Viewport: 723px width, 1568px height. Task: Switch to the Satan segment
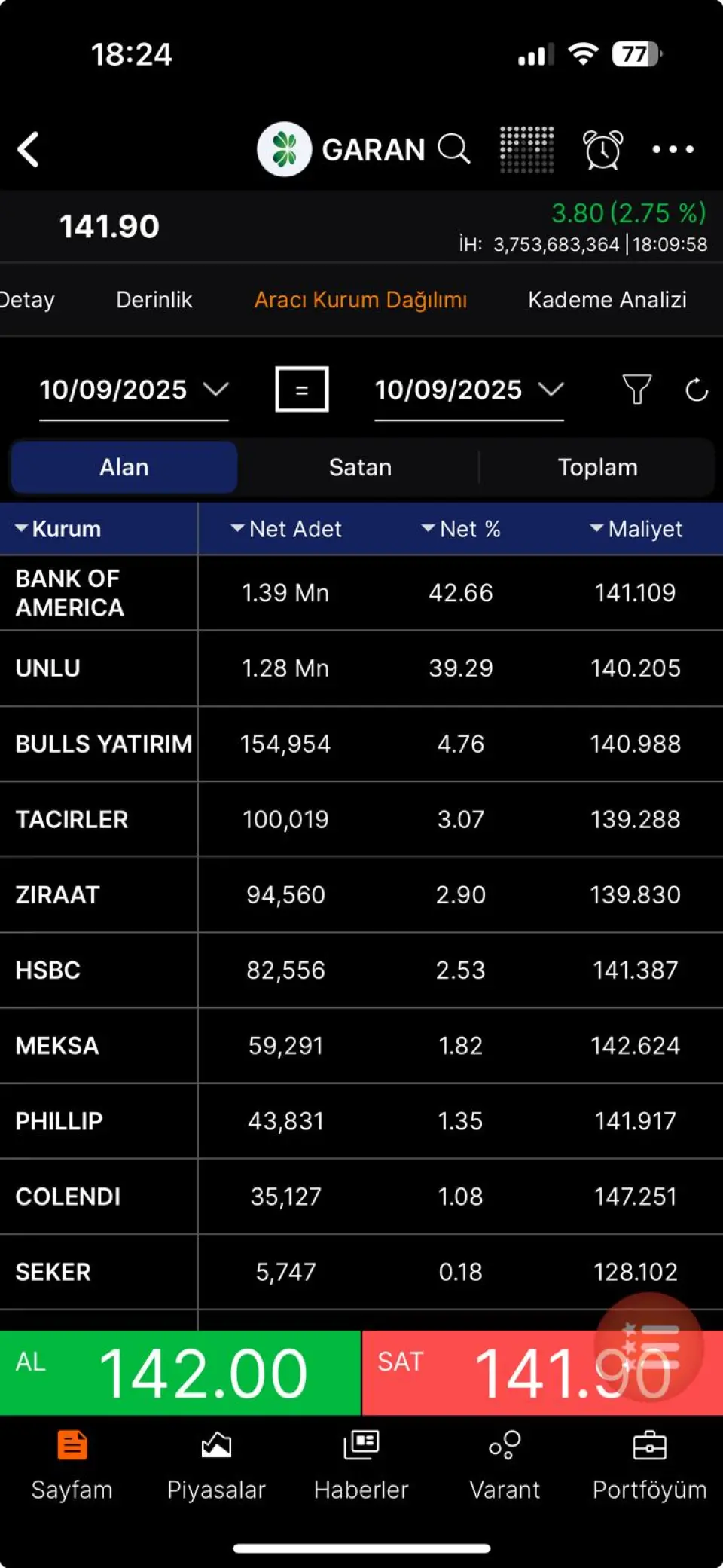pyautogui.click(x=360, y=467)
